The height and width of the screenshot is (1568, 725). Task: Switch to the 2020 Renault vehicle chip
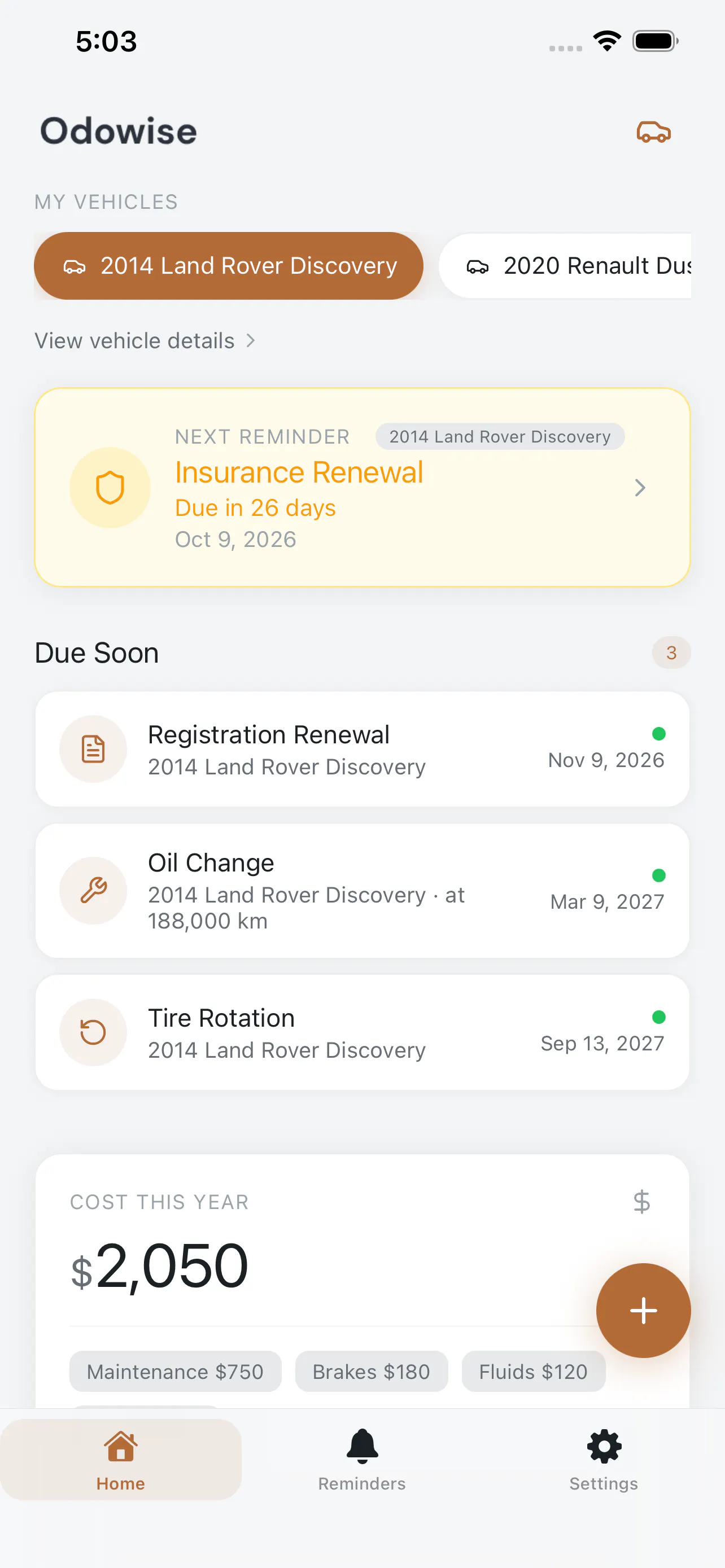pos(565,265)
